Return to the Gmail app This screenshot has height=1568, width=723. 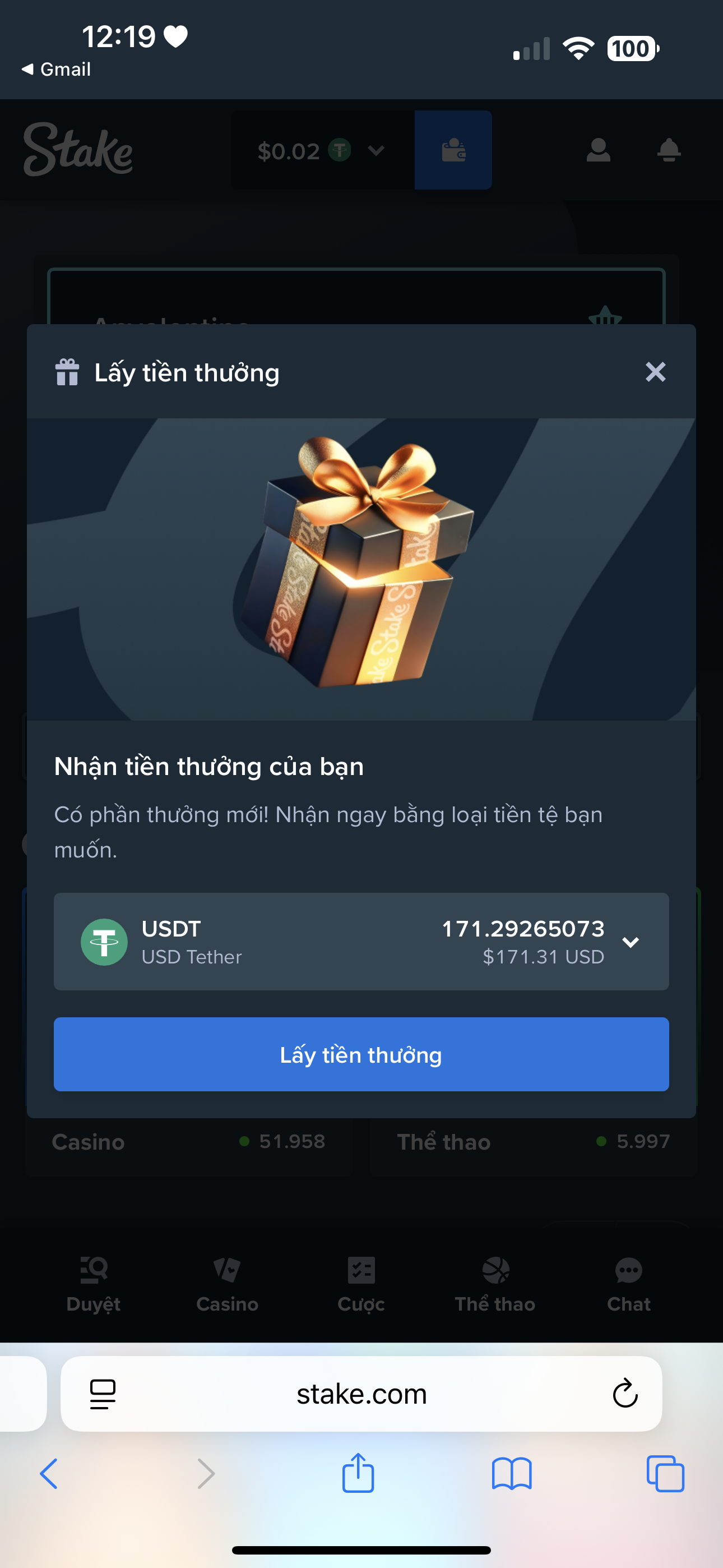(x=56, y=70)
